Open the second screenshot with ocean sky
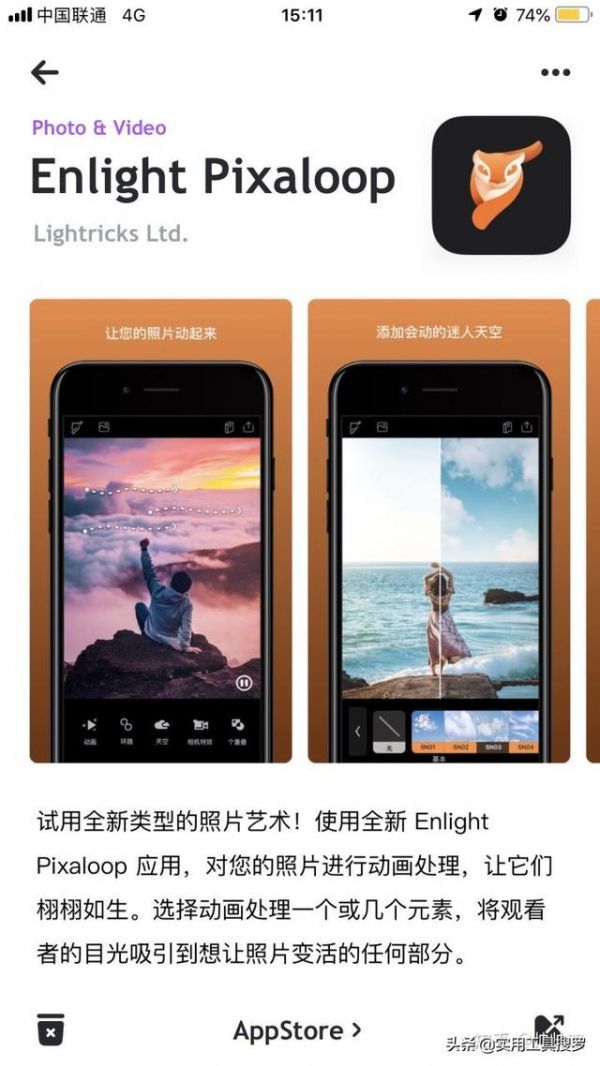Screen dimensions: 600x1066 pyautogui.click(x=438, y=530)
